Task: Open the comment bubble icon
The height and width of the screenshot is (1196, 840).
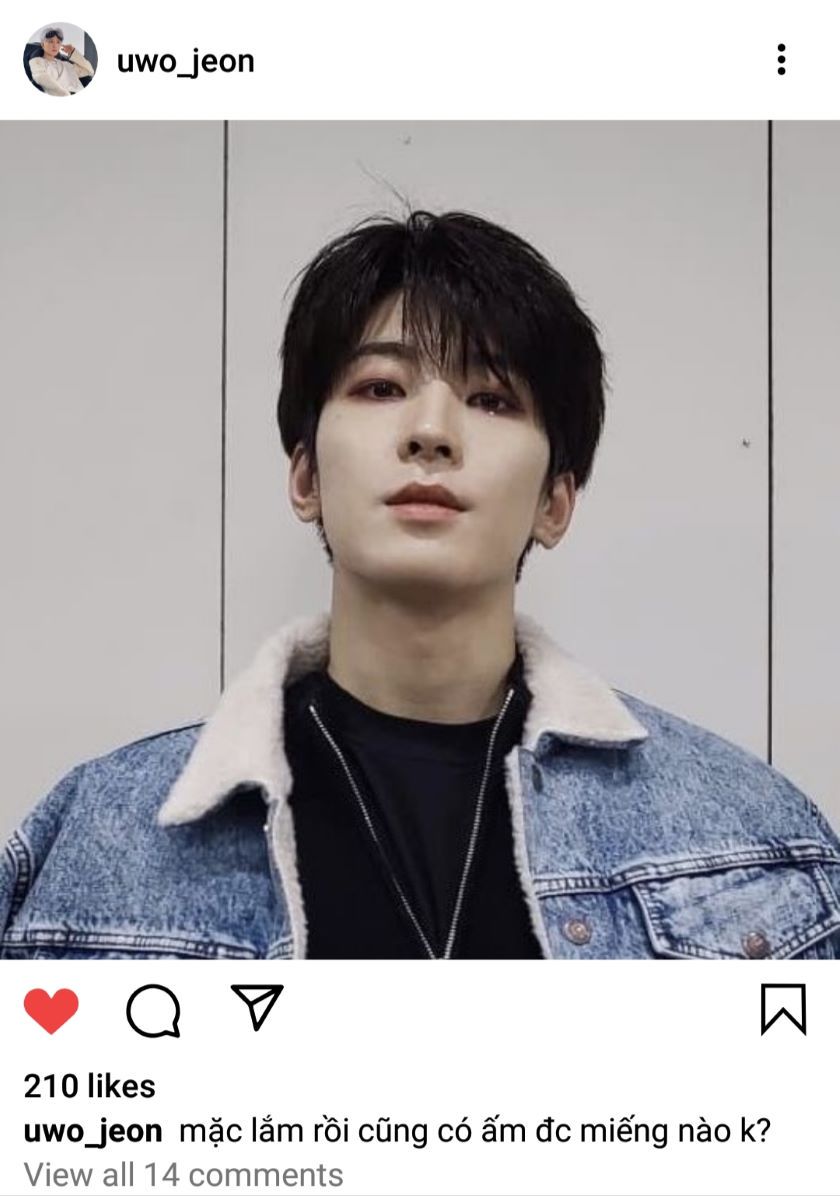Action: coord(153,1010)
